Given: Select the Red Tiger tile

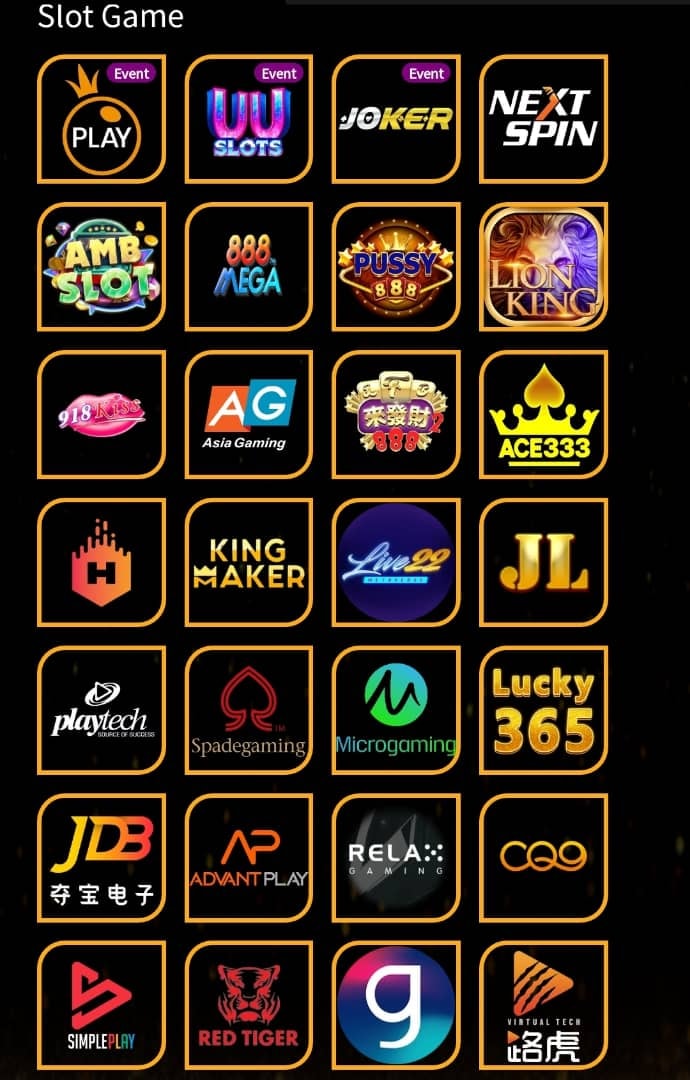Looking at the screenshot, I should [x=249, y=1005].
